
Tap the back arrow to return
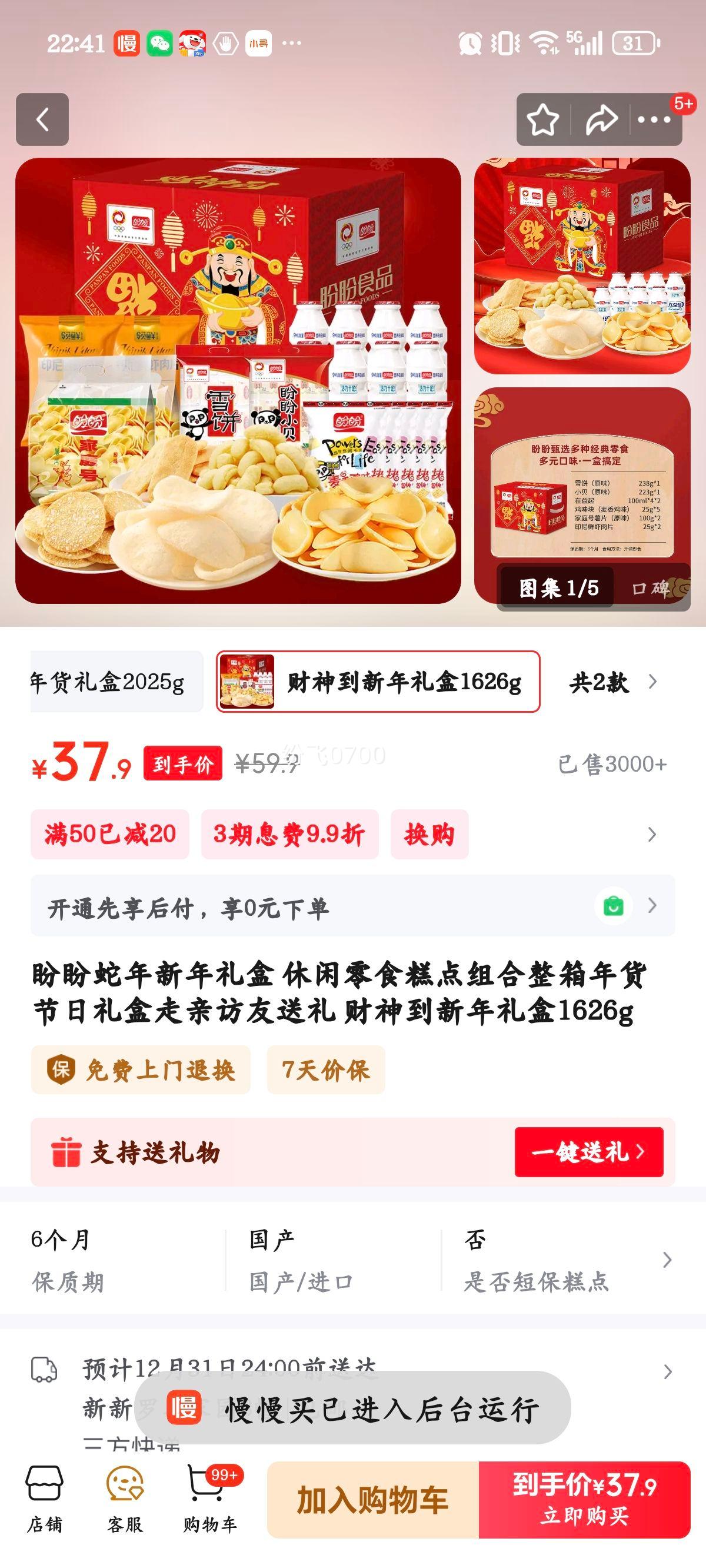(x=42, y=119)
